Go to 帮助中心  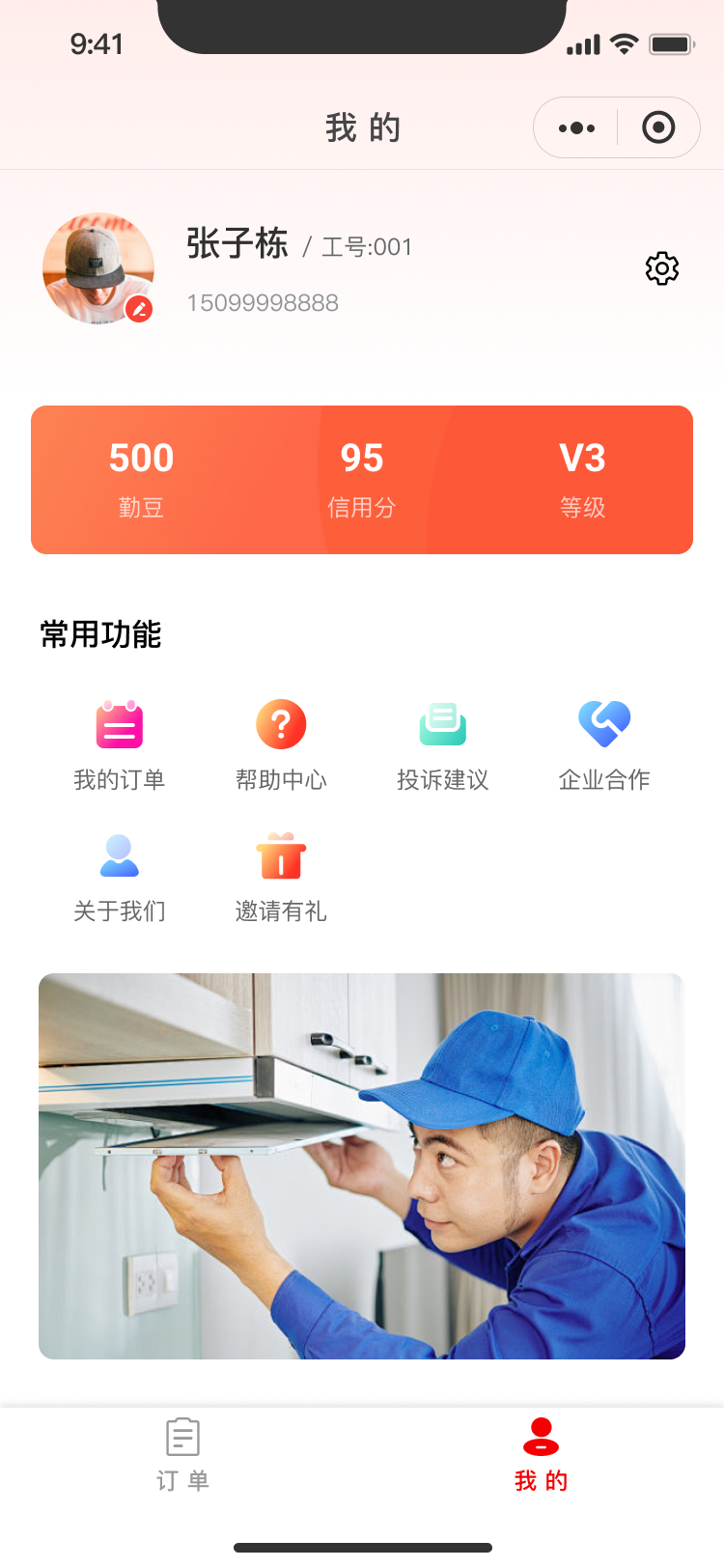281,745
